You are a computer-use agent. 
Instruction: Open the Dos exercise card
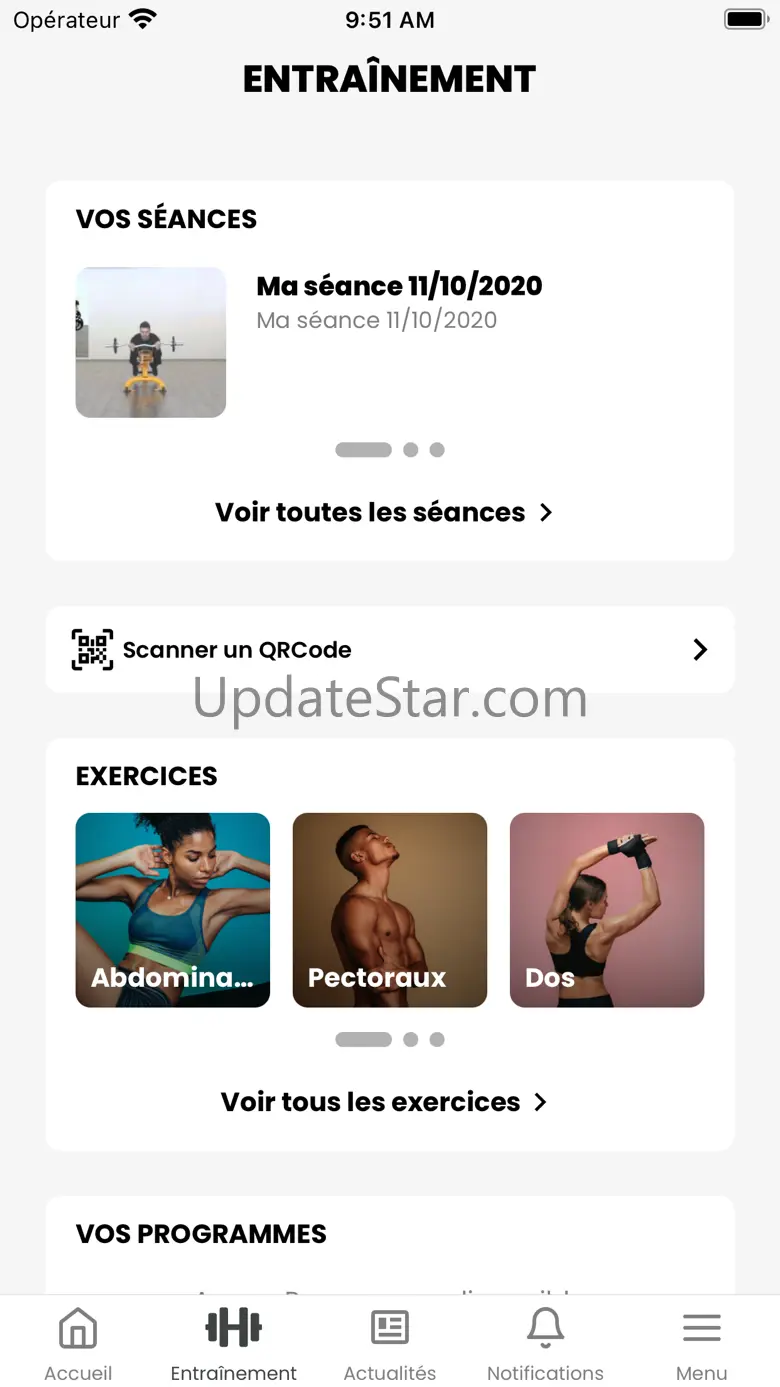pos(607,909)
